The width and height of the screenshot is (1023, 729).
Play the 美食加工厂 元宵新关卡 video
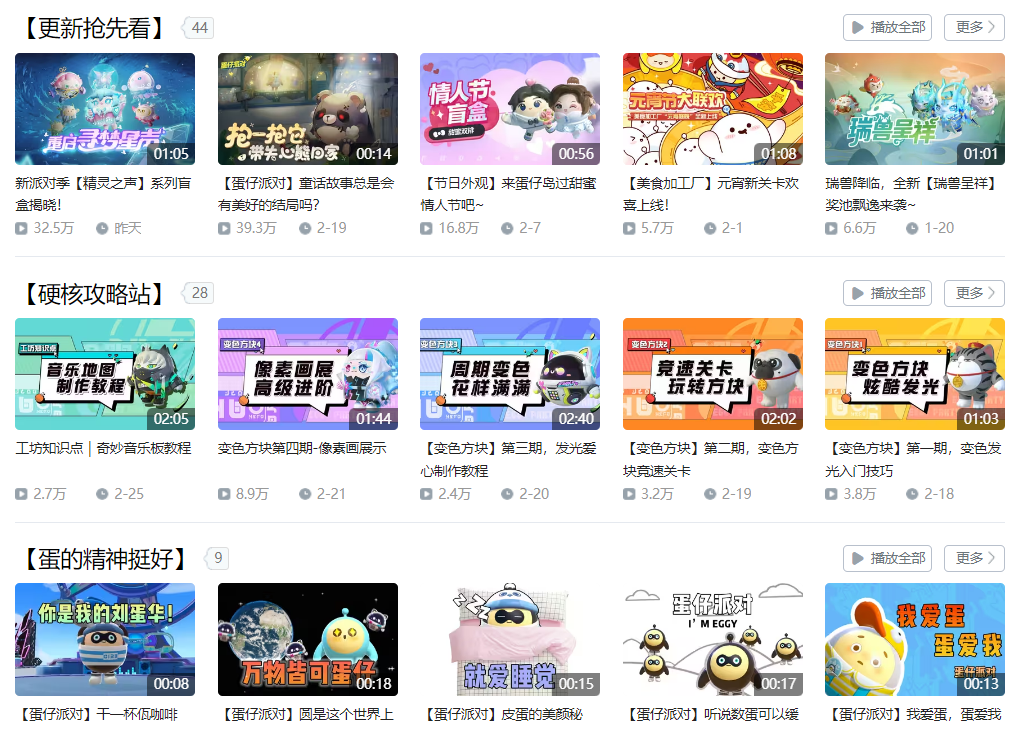click(712, 109)
